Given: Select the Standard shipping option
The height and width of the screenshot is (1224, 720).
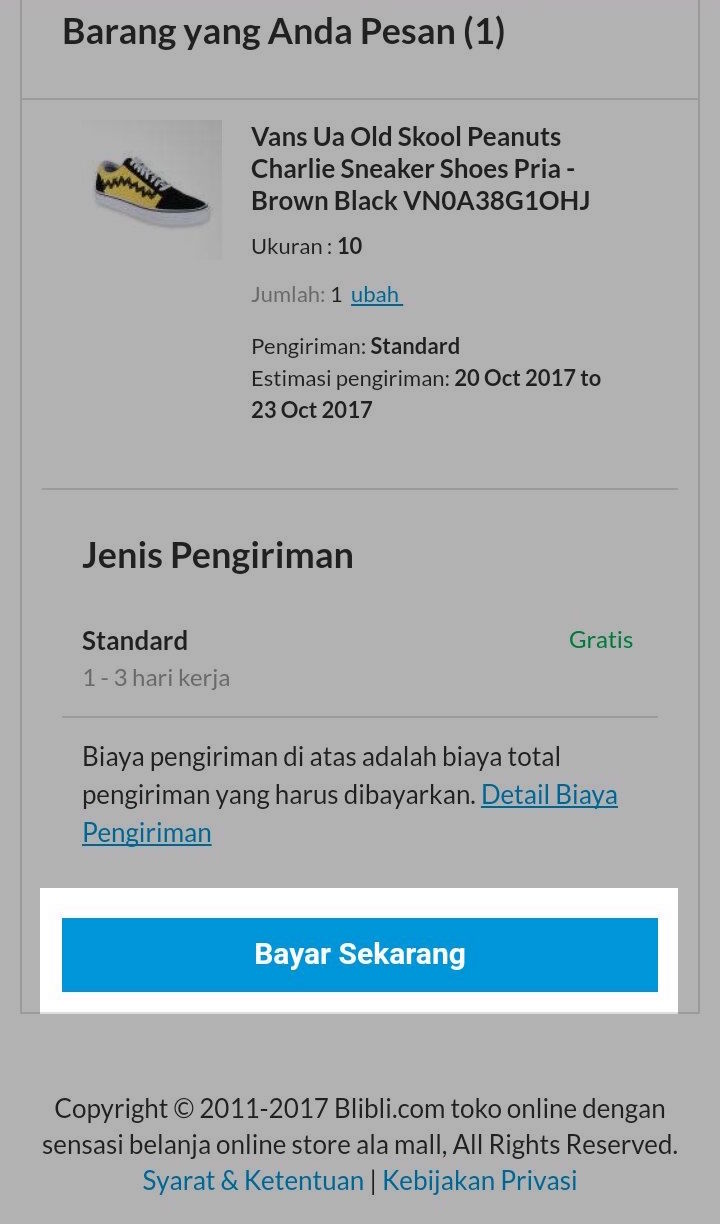Looking at the screenshot, I should click(136, 641).
